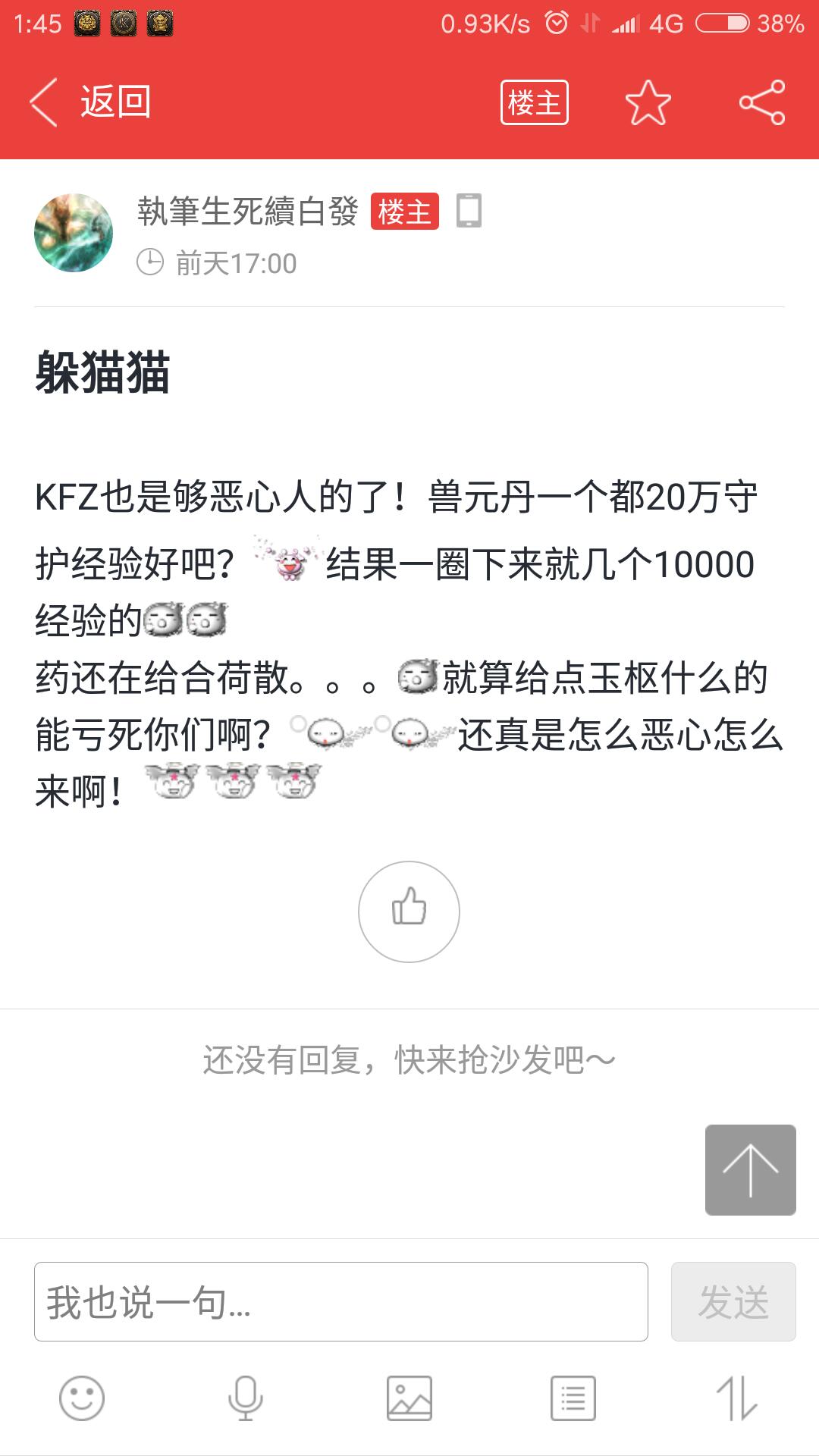Tap the 发送 button
This screenshot has height=1456, width=819.
tap(733, 1301)
